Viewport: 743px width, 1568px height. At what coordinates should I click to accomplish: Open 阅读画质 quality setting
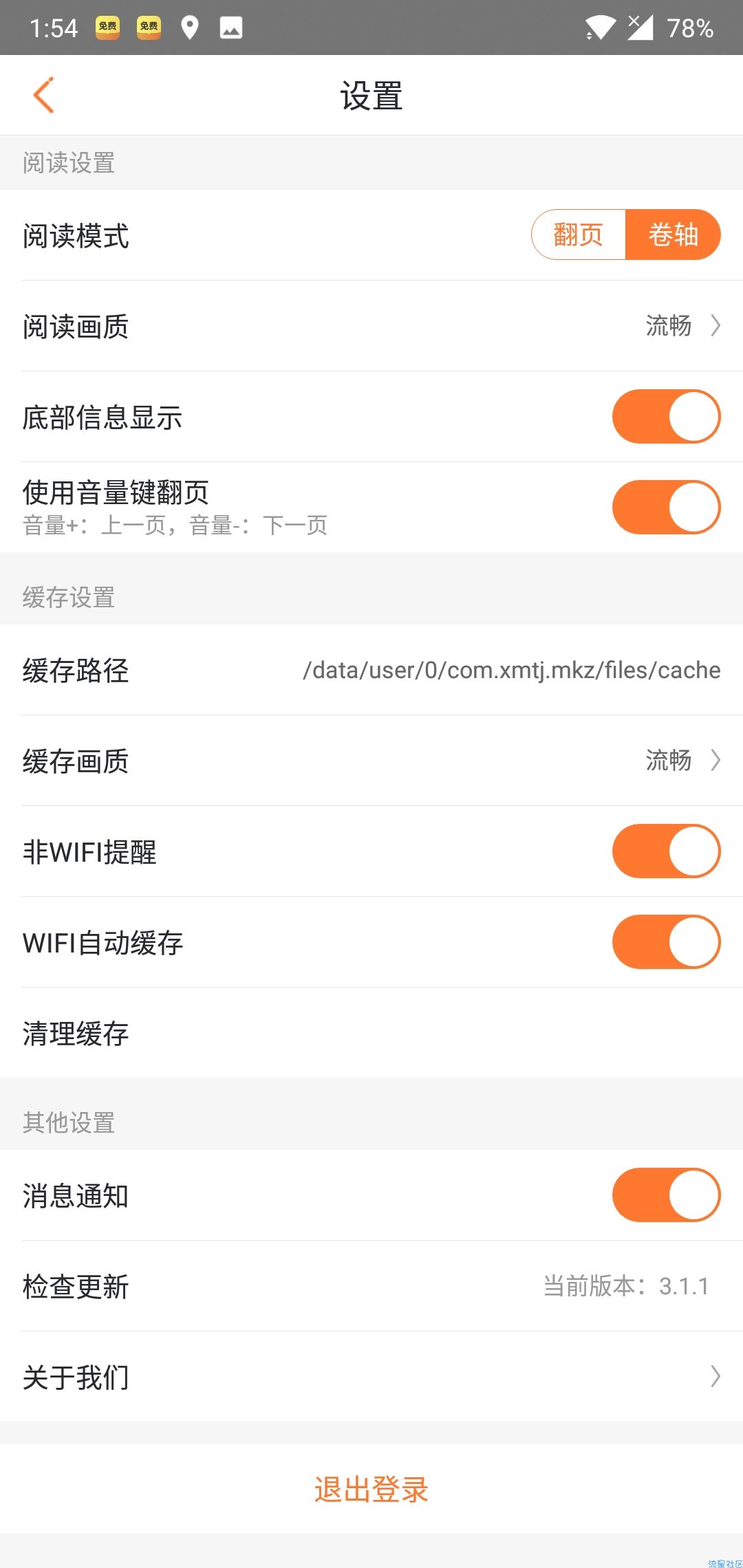pyautogui.click(x=371, y=326)
